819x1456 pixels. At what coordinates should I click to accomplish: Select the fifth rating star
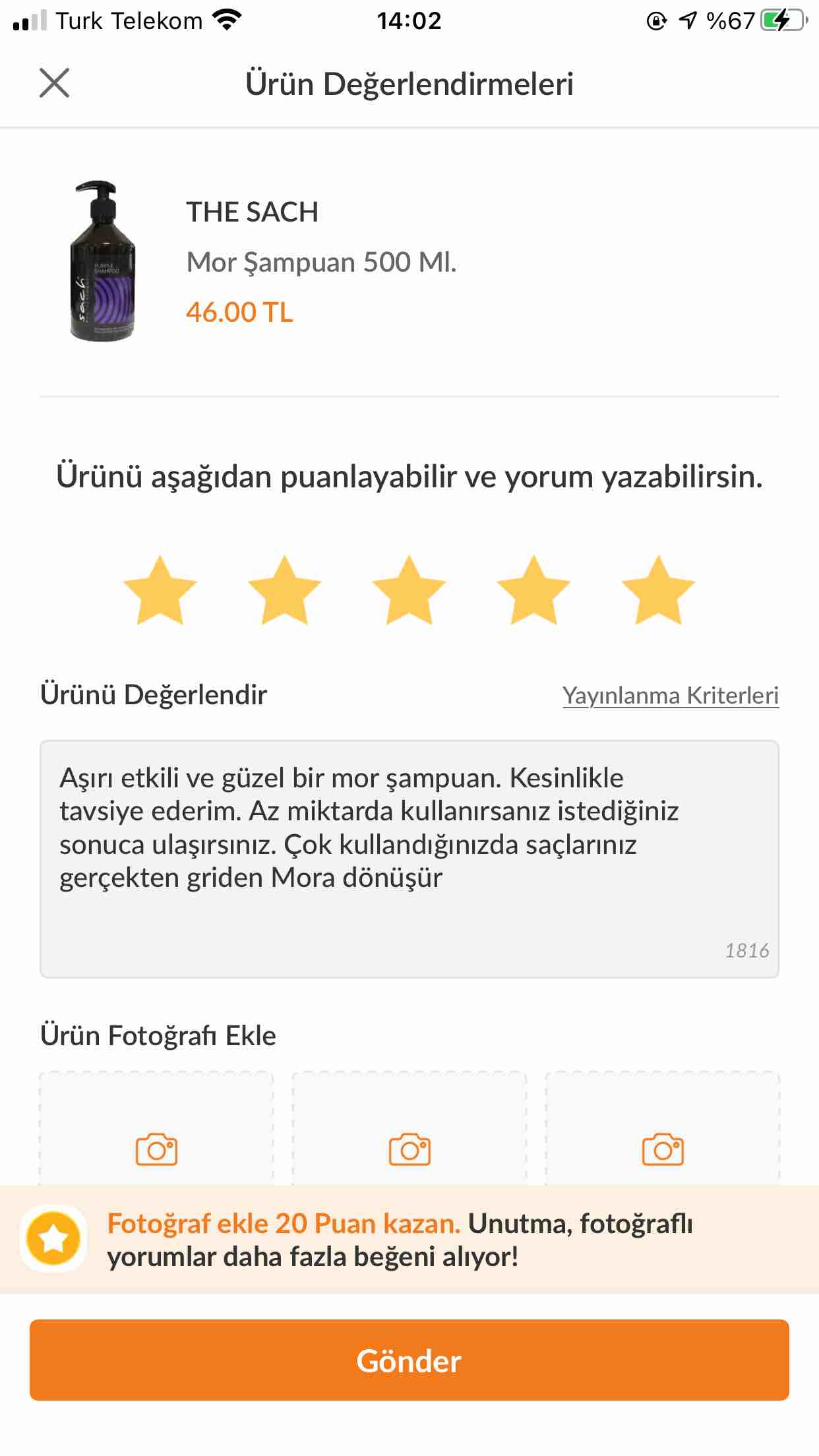pos(658,590)
